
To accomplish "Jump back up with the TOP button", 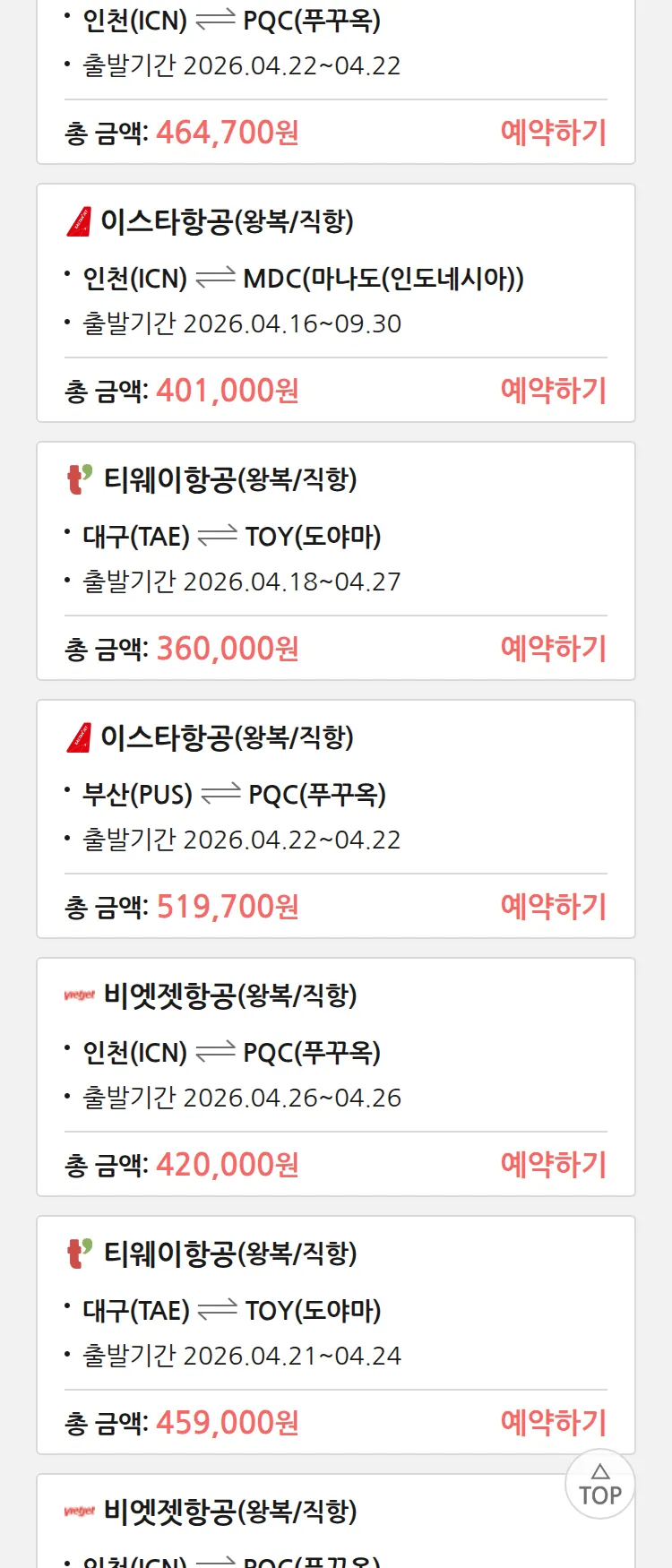I will (600, 1485).
